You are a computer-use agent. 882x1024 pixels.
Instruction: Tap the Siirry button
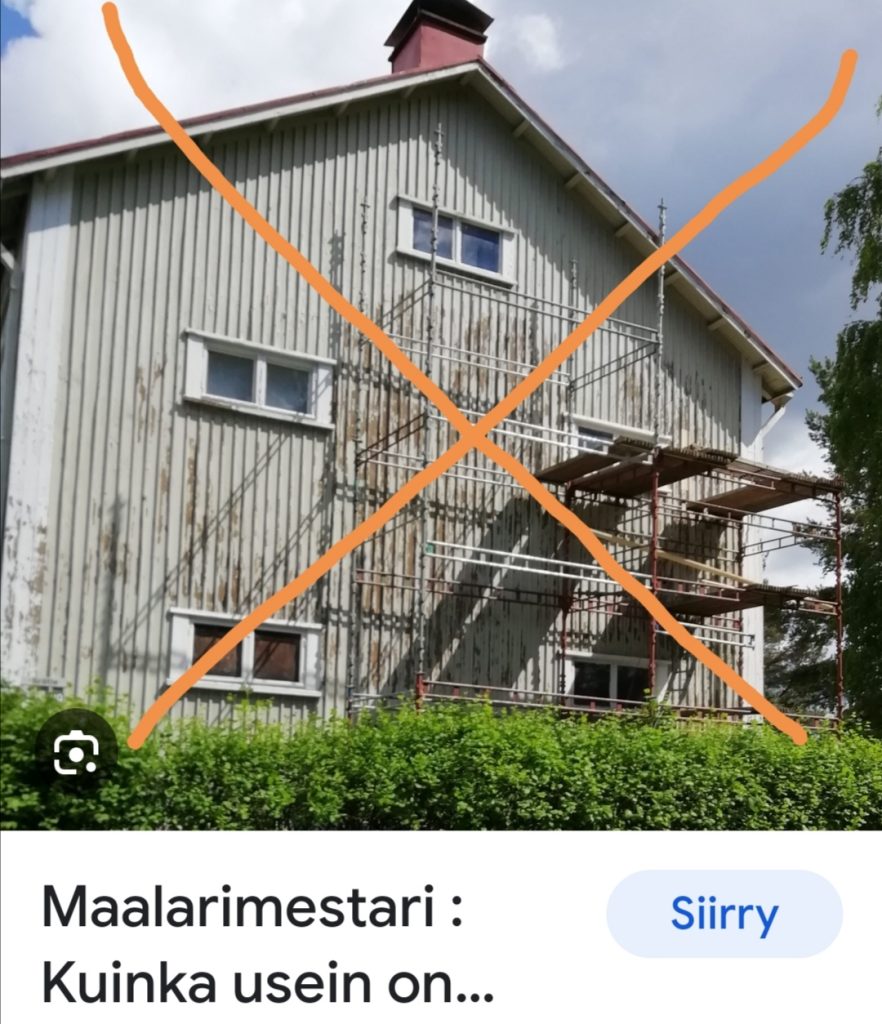pyautogui.click(x=724, y=914)
